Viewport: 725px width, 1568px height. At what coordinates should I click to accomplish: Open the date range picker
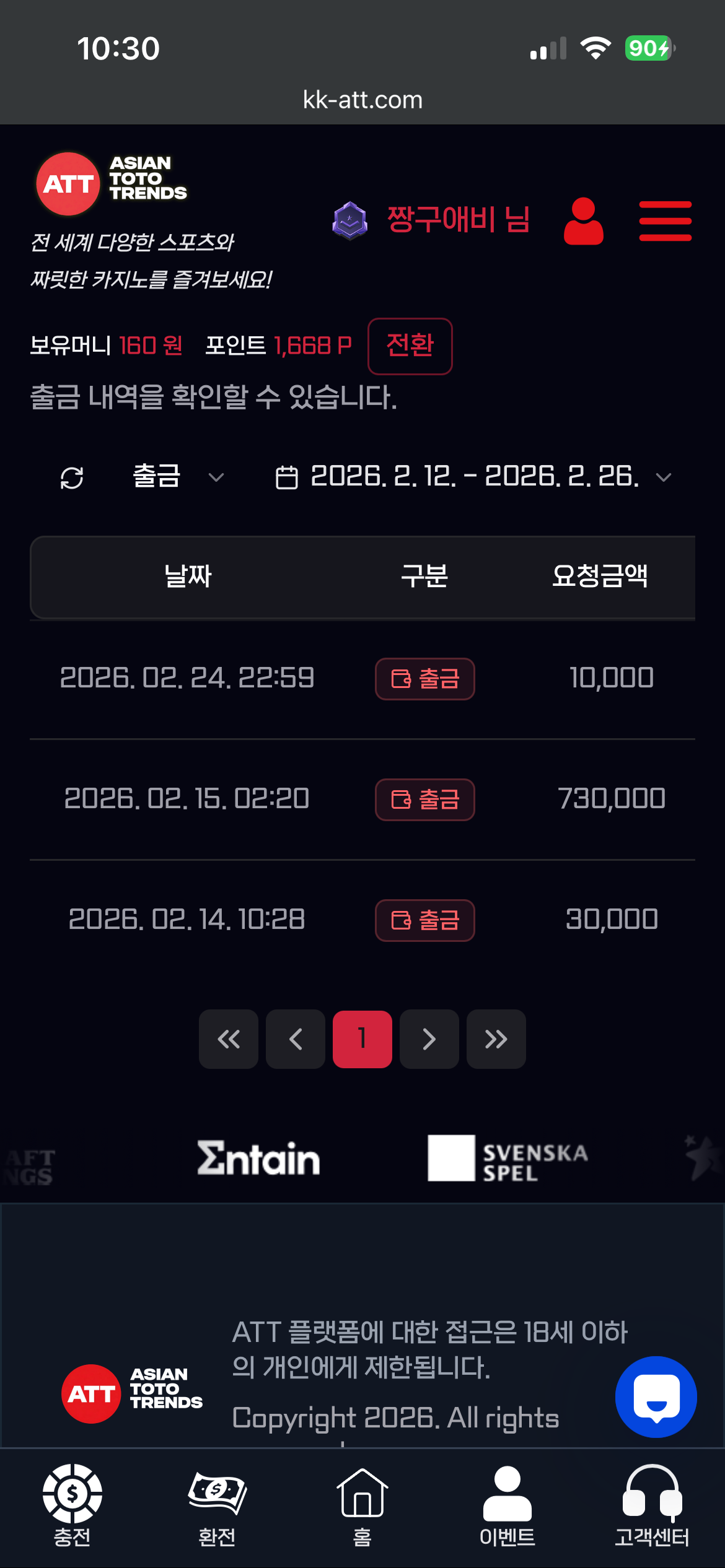click(474, 477)
